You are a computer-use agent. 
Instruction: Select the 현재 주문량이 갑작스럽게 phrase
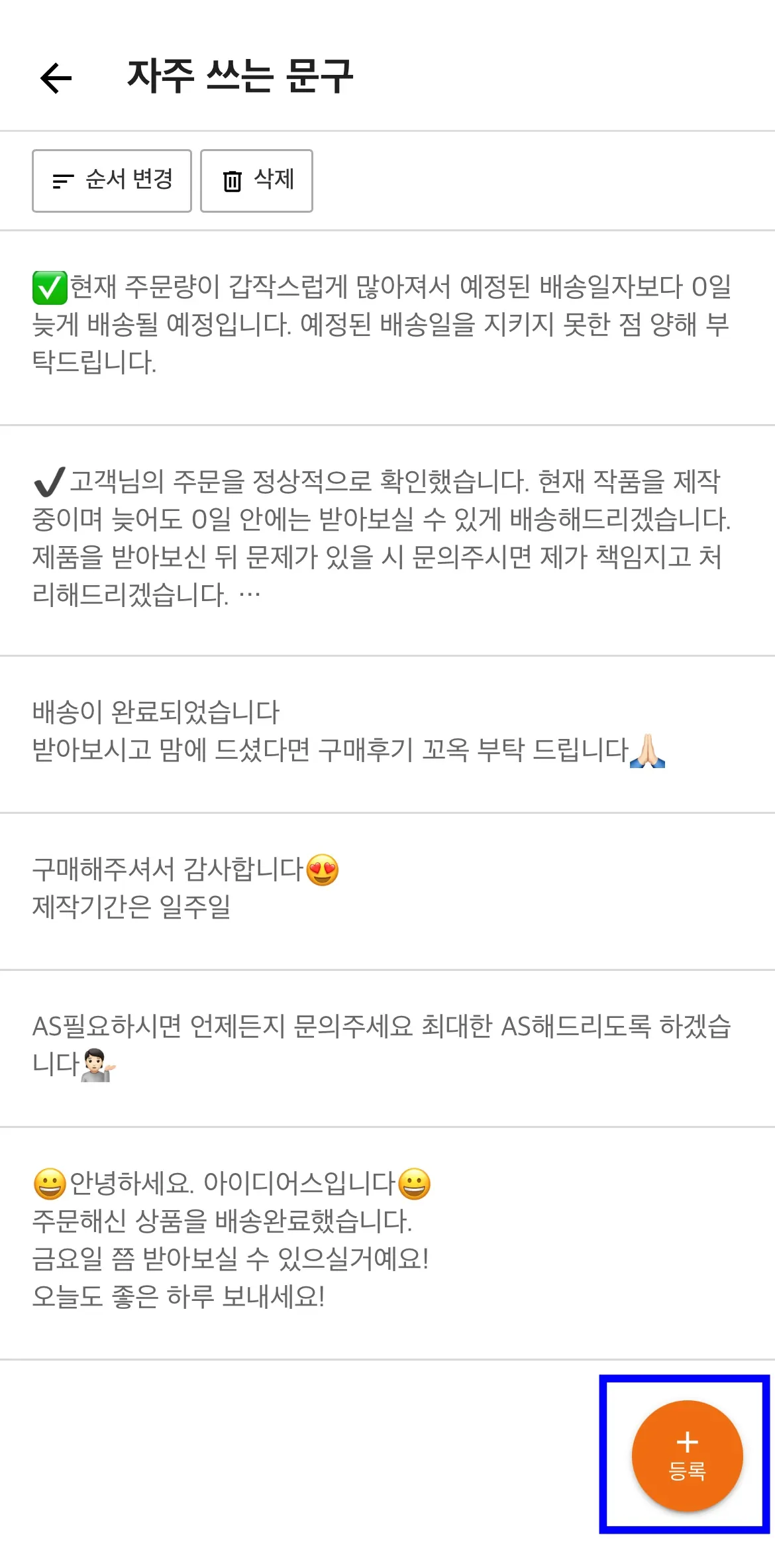[382, 325]
